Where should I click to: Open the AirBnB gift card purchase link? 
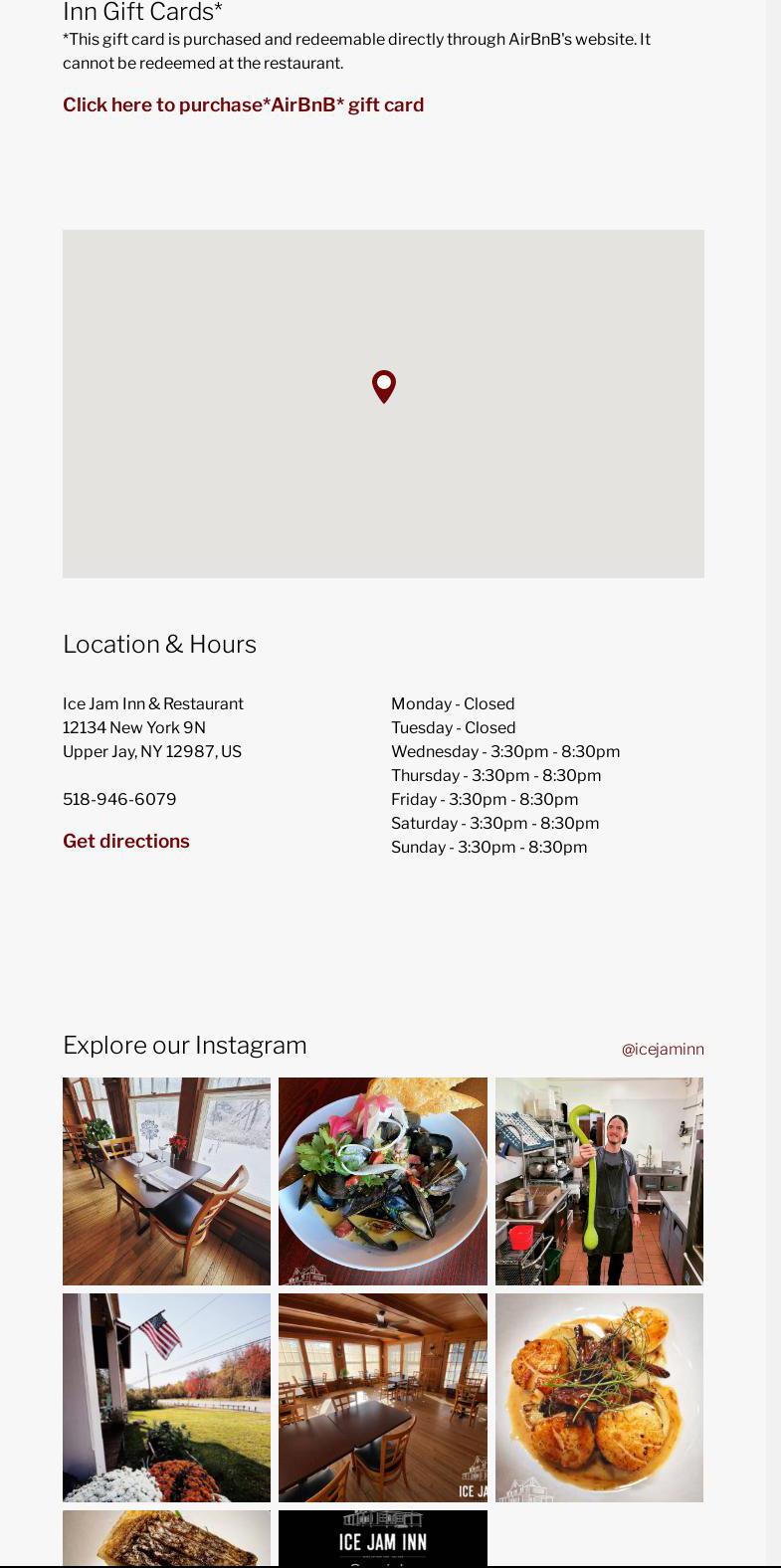click(x=243, y=104)
